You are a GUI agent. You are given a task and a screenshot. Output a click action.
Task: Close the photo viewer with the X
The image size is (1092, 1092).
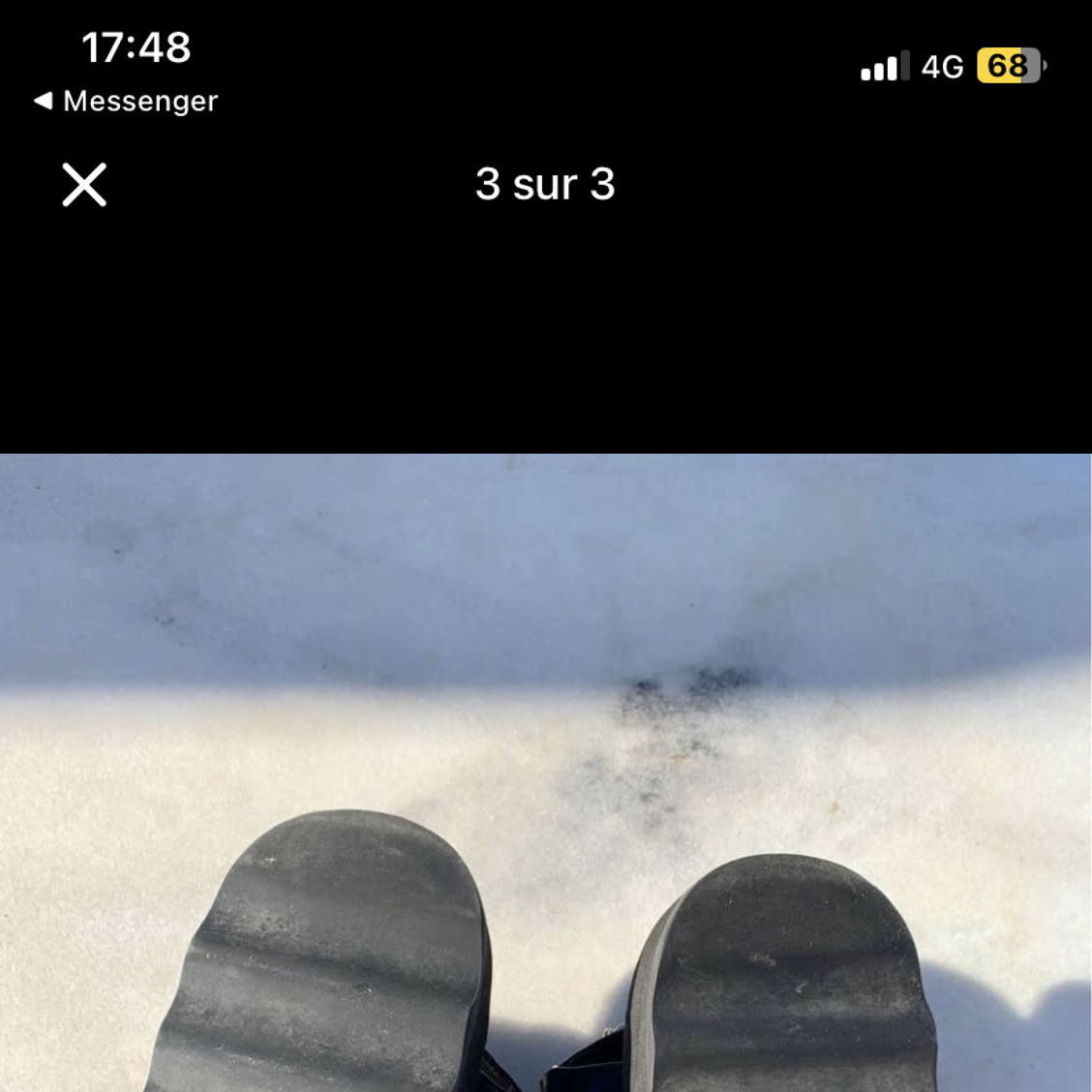pyautogui.click(x=84, y=185)
